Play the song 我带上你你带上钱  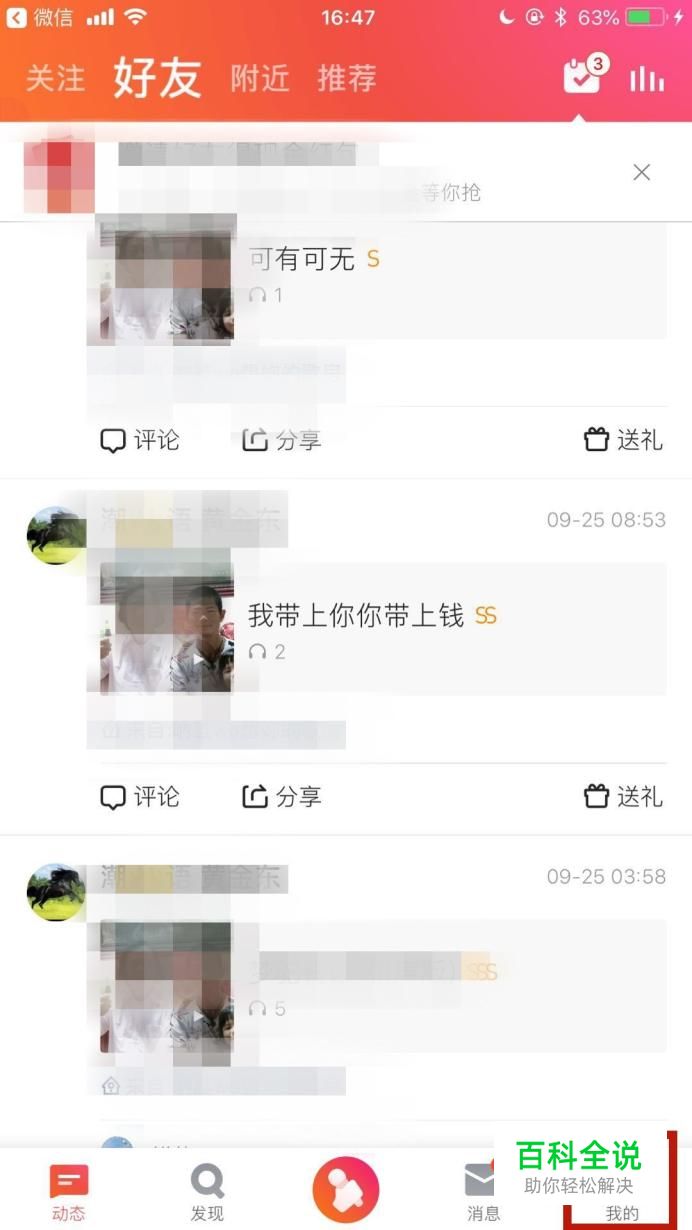(383, 629)
